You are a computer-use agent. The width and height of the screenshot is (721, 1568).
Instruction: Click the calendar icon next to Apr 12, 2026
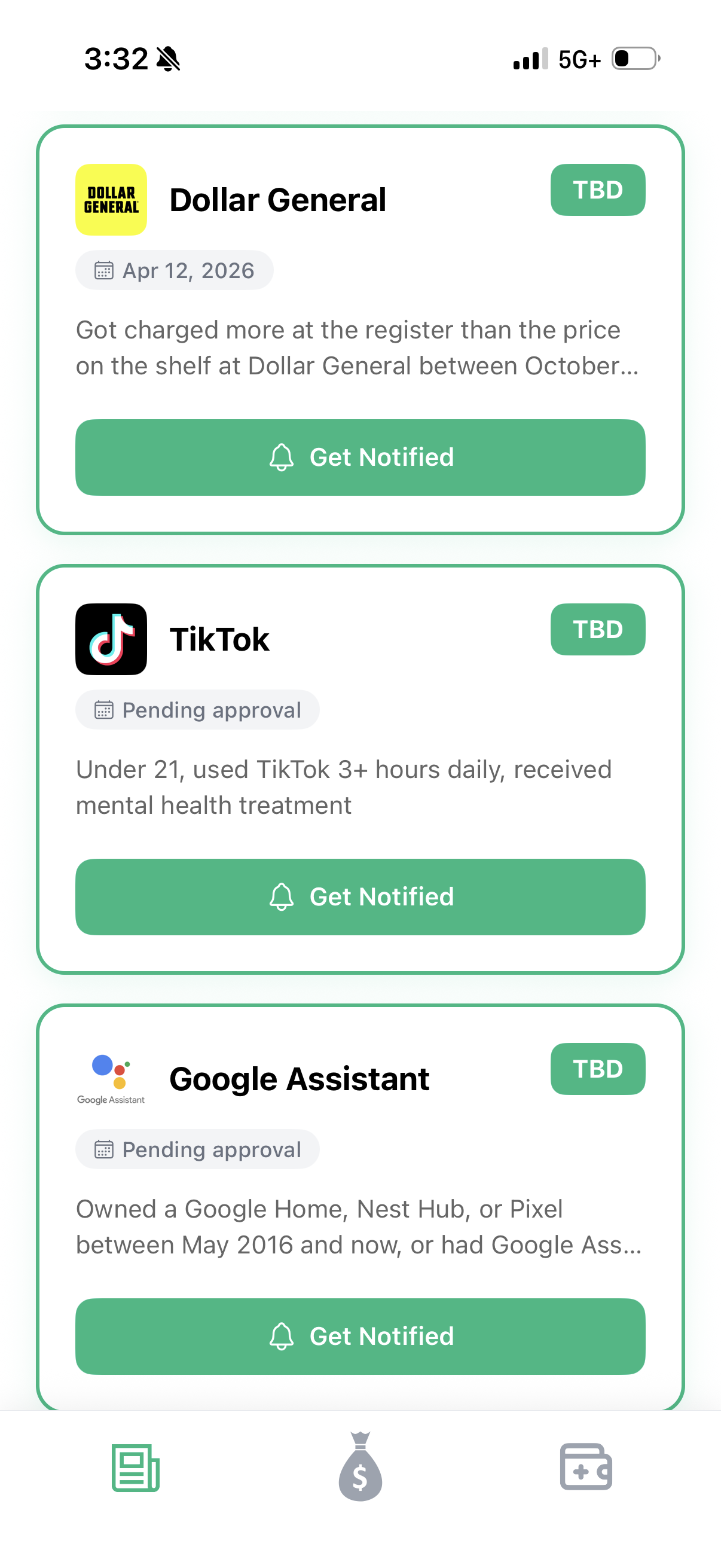[x=104, y=270]
